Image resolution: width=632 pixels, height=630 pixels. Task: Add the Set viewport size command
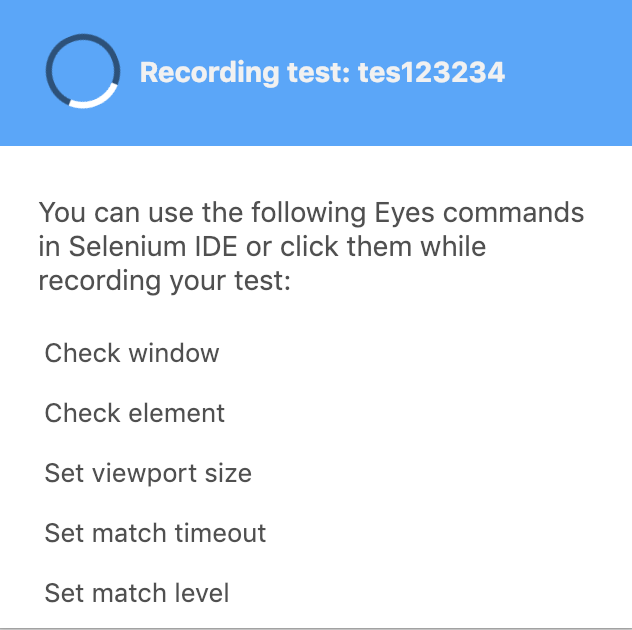pos(148,473)
